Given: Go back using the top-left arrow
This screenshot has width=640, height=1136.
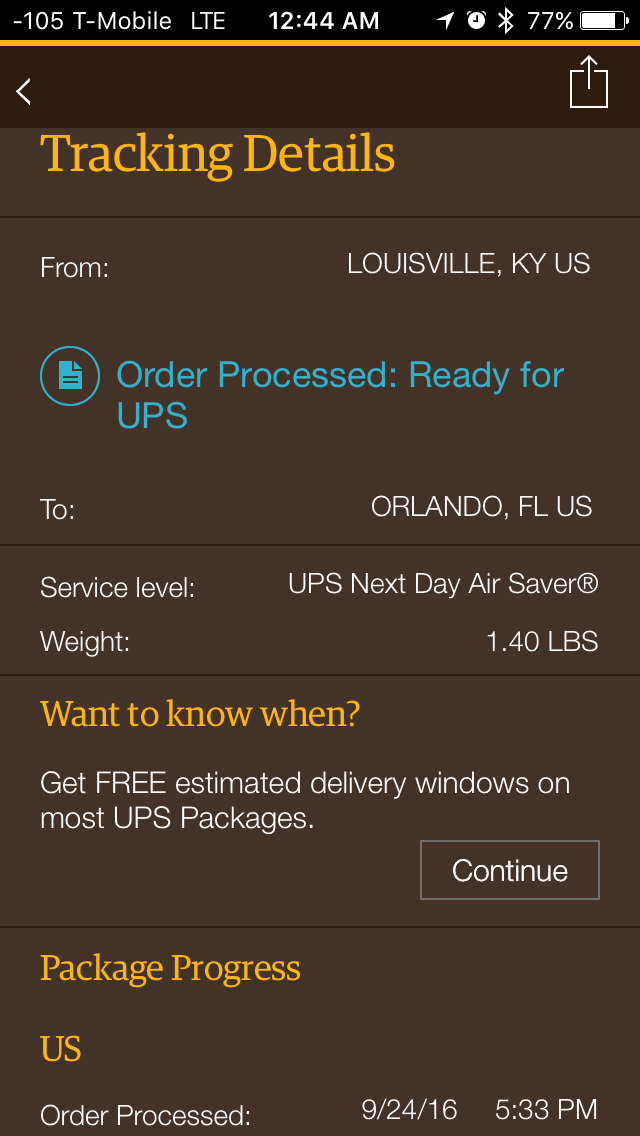Looking at the screenshot, I should coord(24,91).
